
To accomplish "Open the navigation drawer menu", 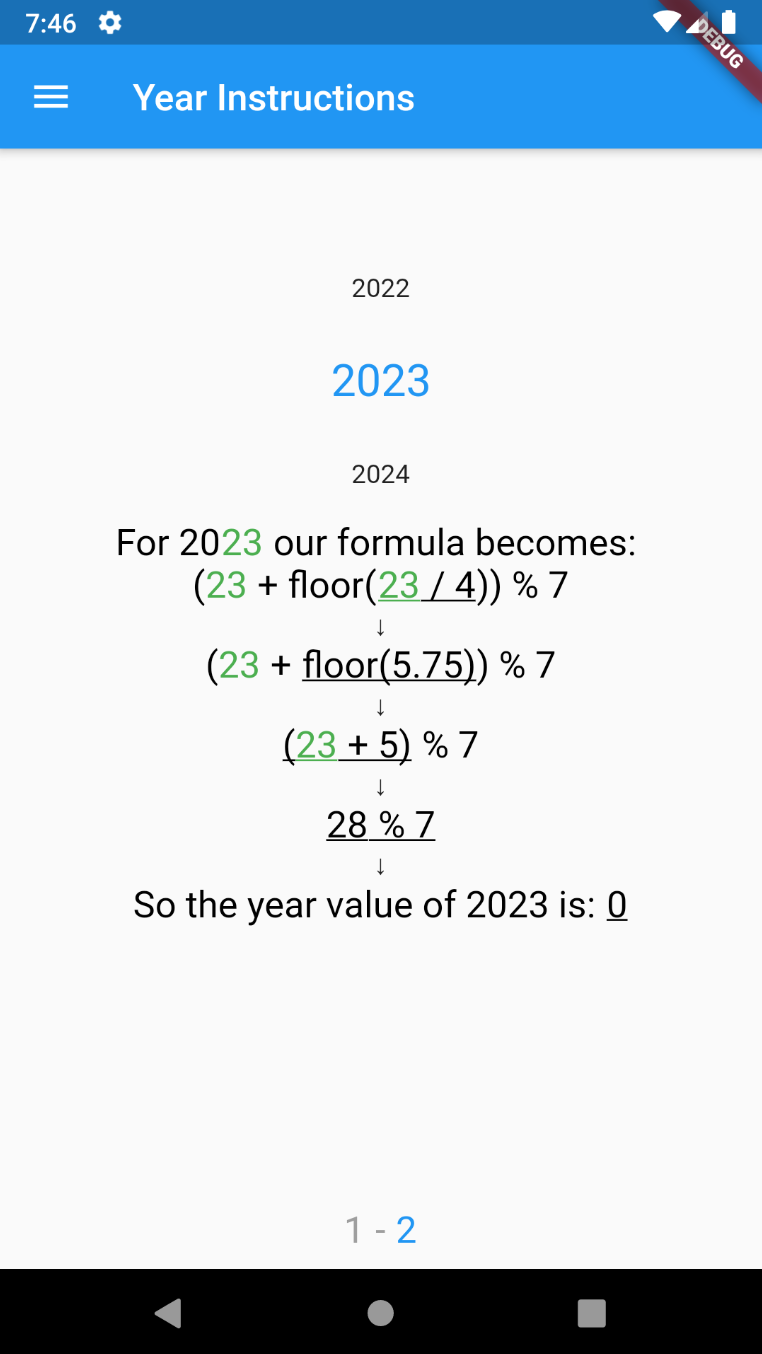I will [x=51, y=97].
